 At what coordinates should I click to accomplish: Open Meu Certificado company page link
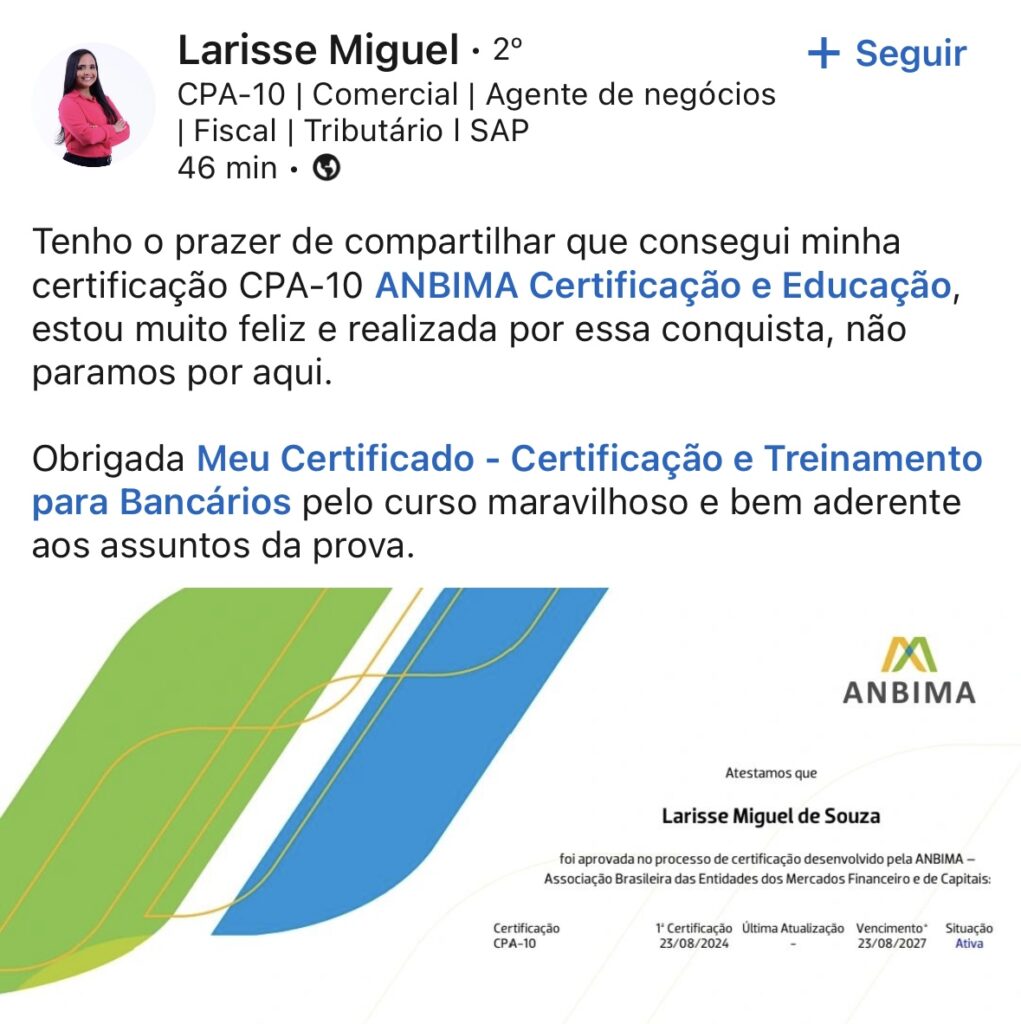click(589, 459)
